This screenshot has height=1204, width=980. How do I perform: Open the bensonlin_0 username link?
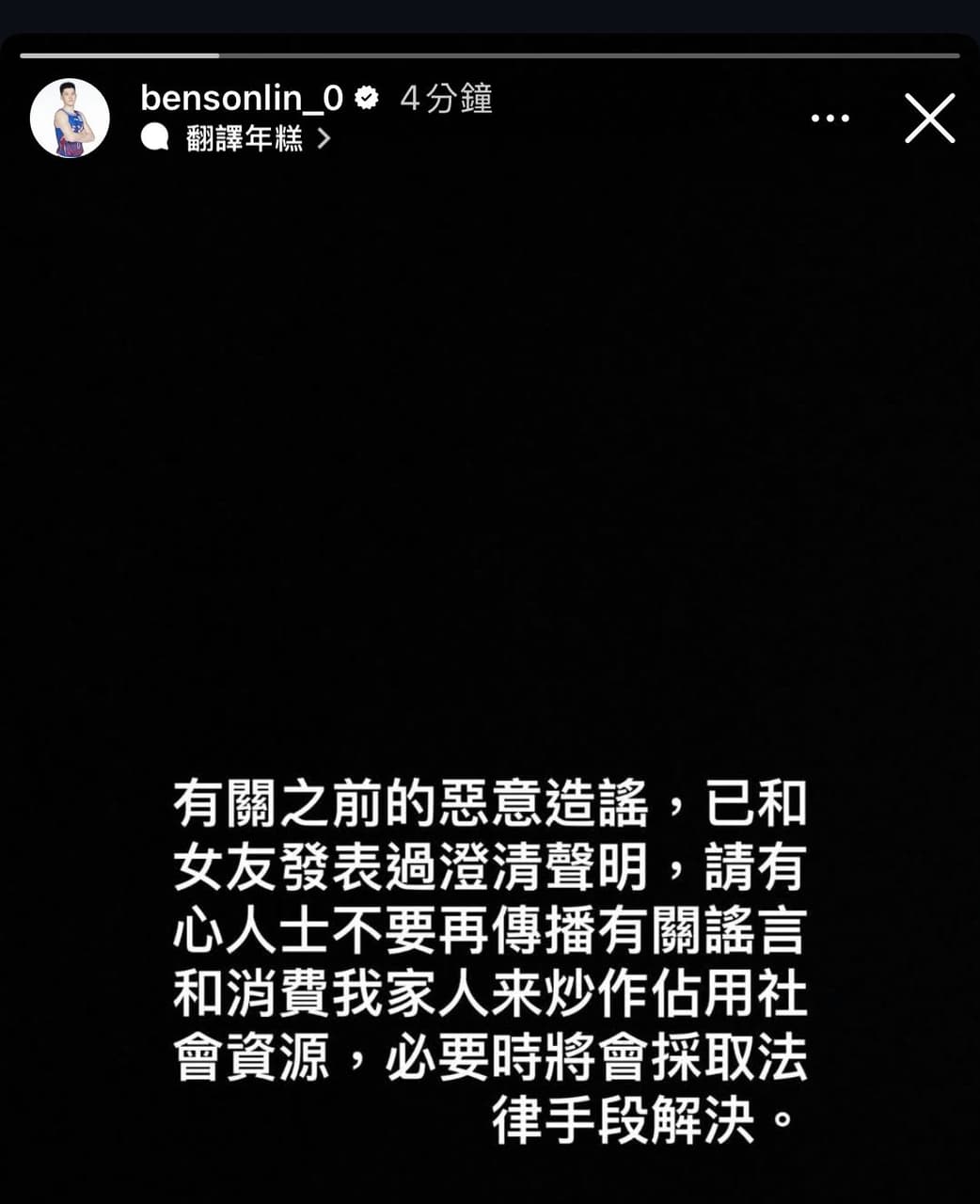click(242, 98)
